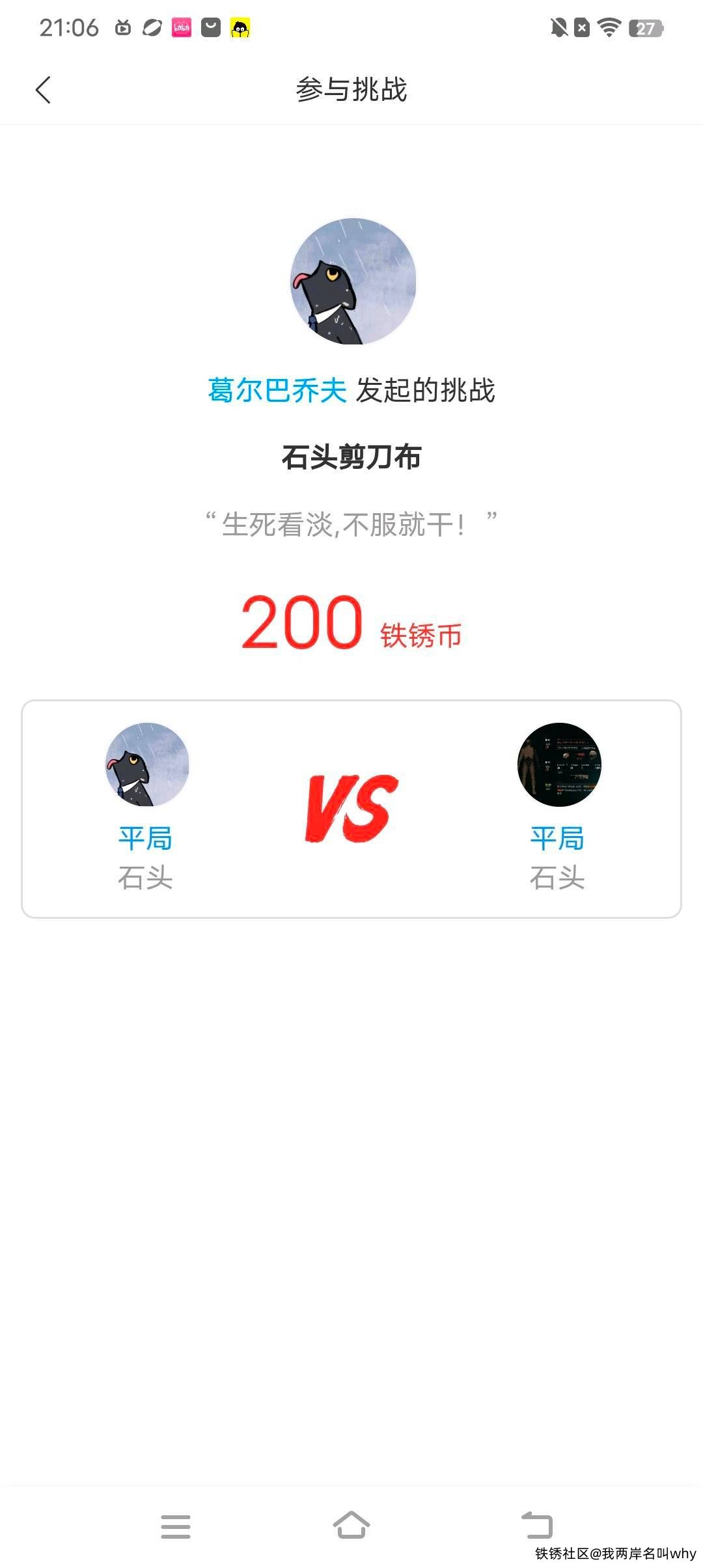
Task: Open 葛尔巴乔夫's profile link
Action: click(x=277, y=391)
